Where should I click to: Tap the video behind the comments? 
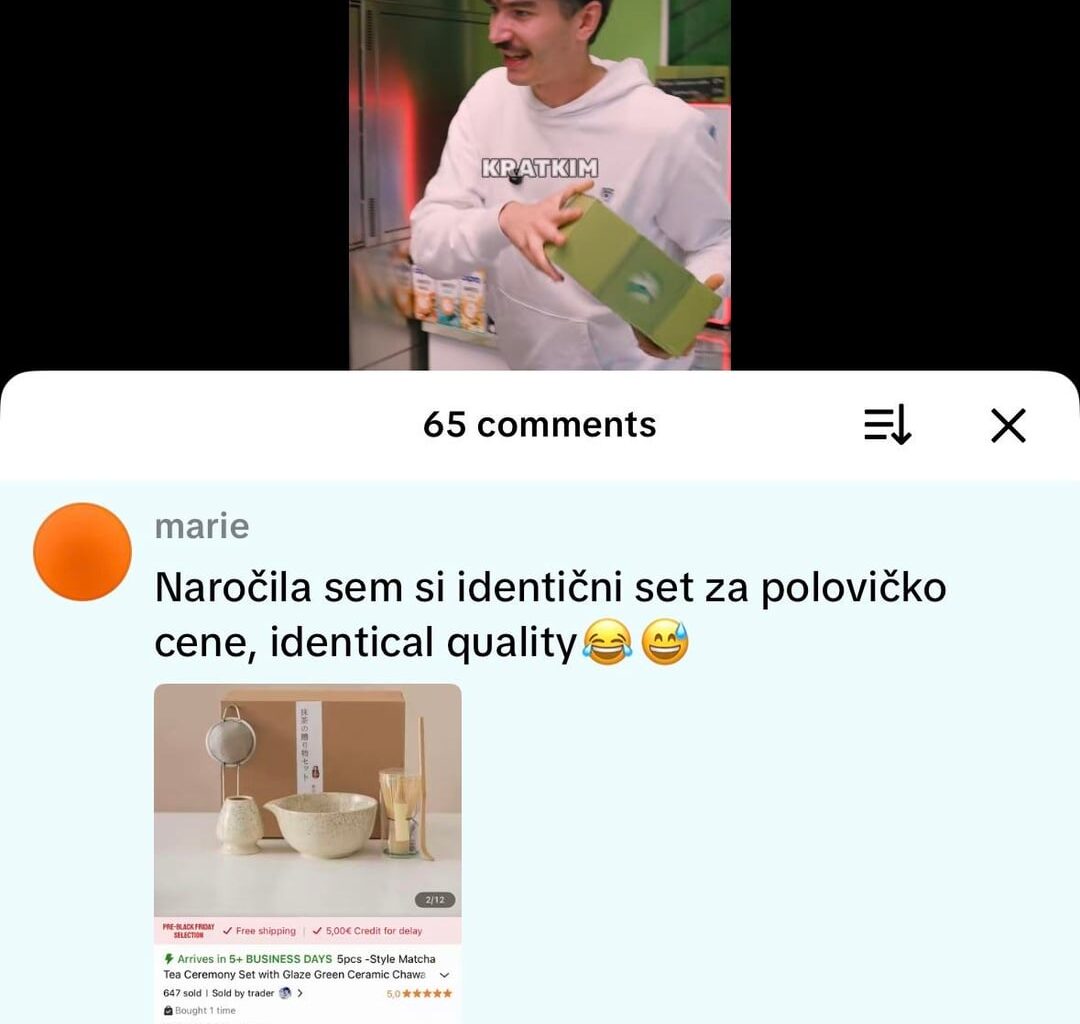[x=540, y=185]
